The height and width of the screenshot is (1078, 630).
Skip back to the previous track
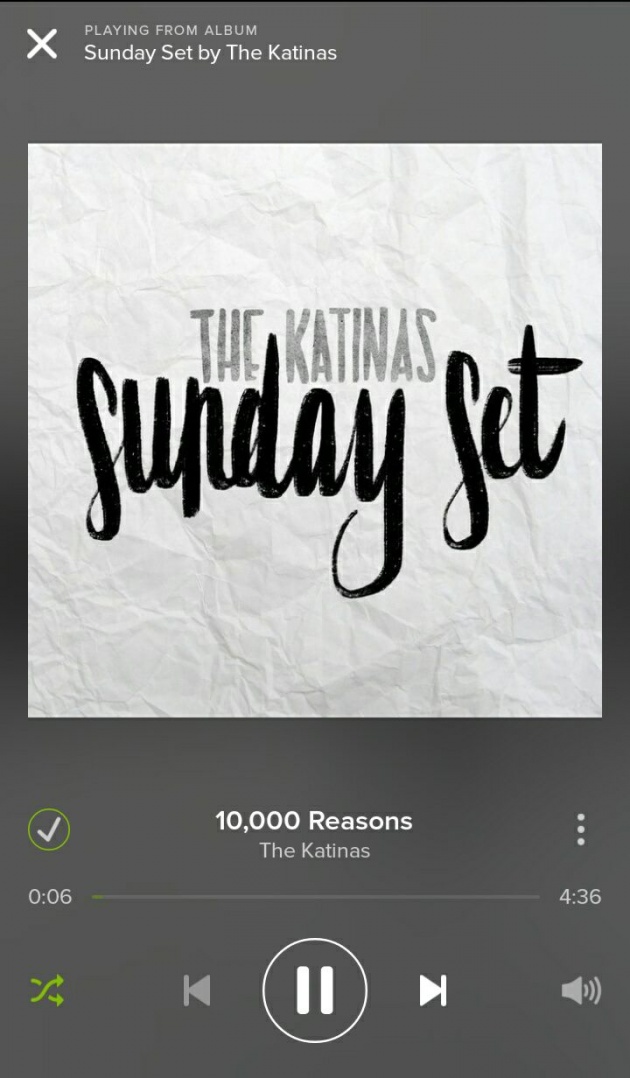point(197,991)
